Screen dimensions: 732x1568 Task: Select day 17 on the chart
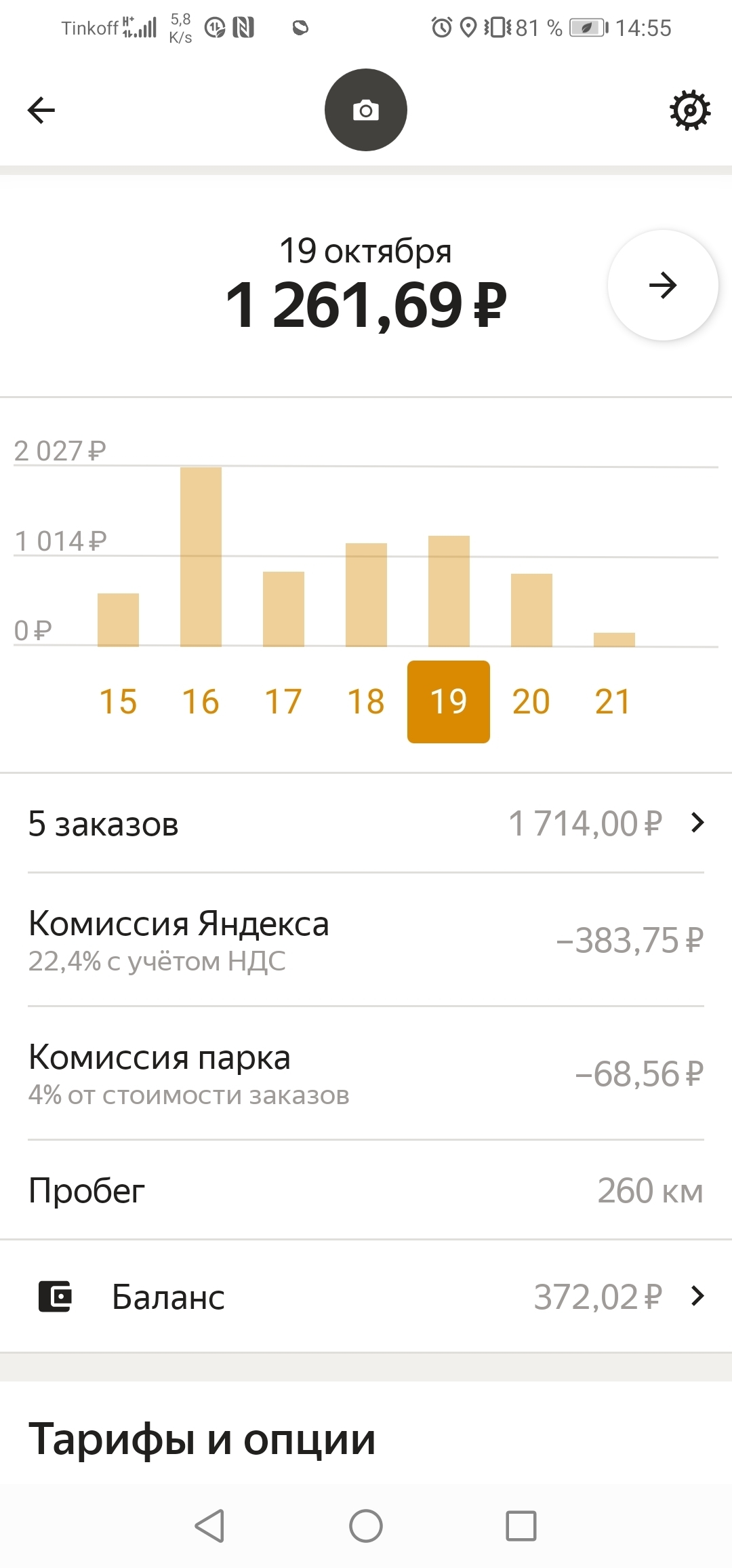point(283,701)
